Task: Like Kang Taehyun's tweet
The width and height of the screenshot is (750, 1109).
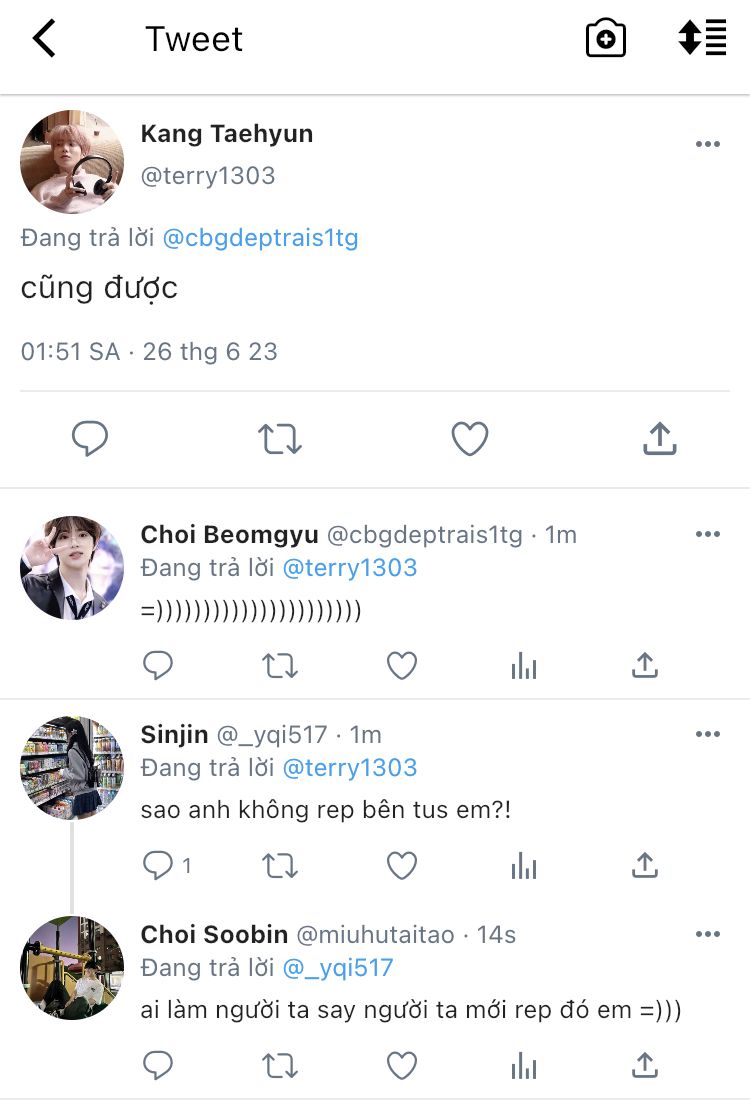Action: tap(470, 439)
